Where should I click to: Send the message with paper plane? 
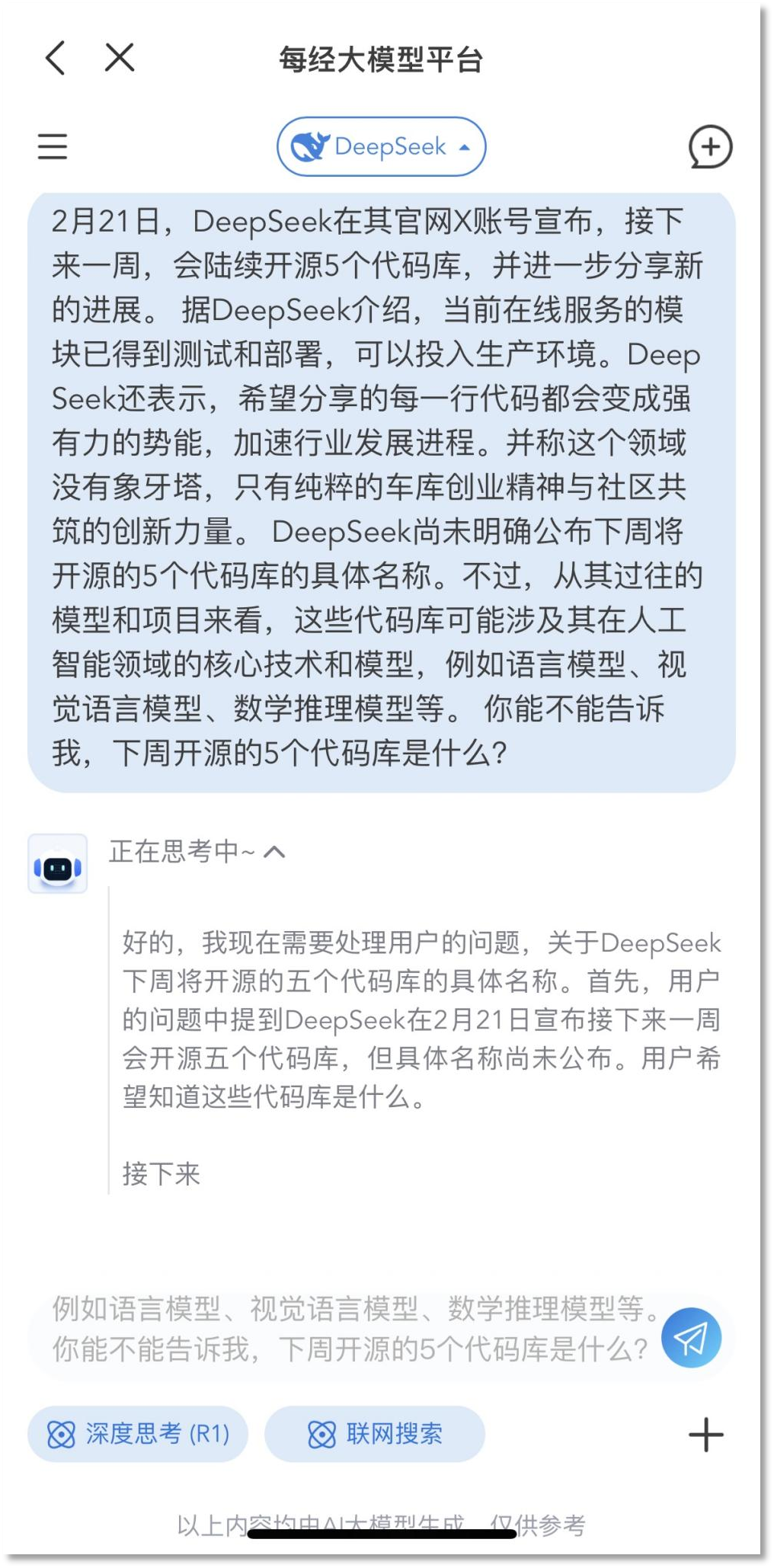(691, 1337)
